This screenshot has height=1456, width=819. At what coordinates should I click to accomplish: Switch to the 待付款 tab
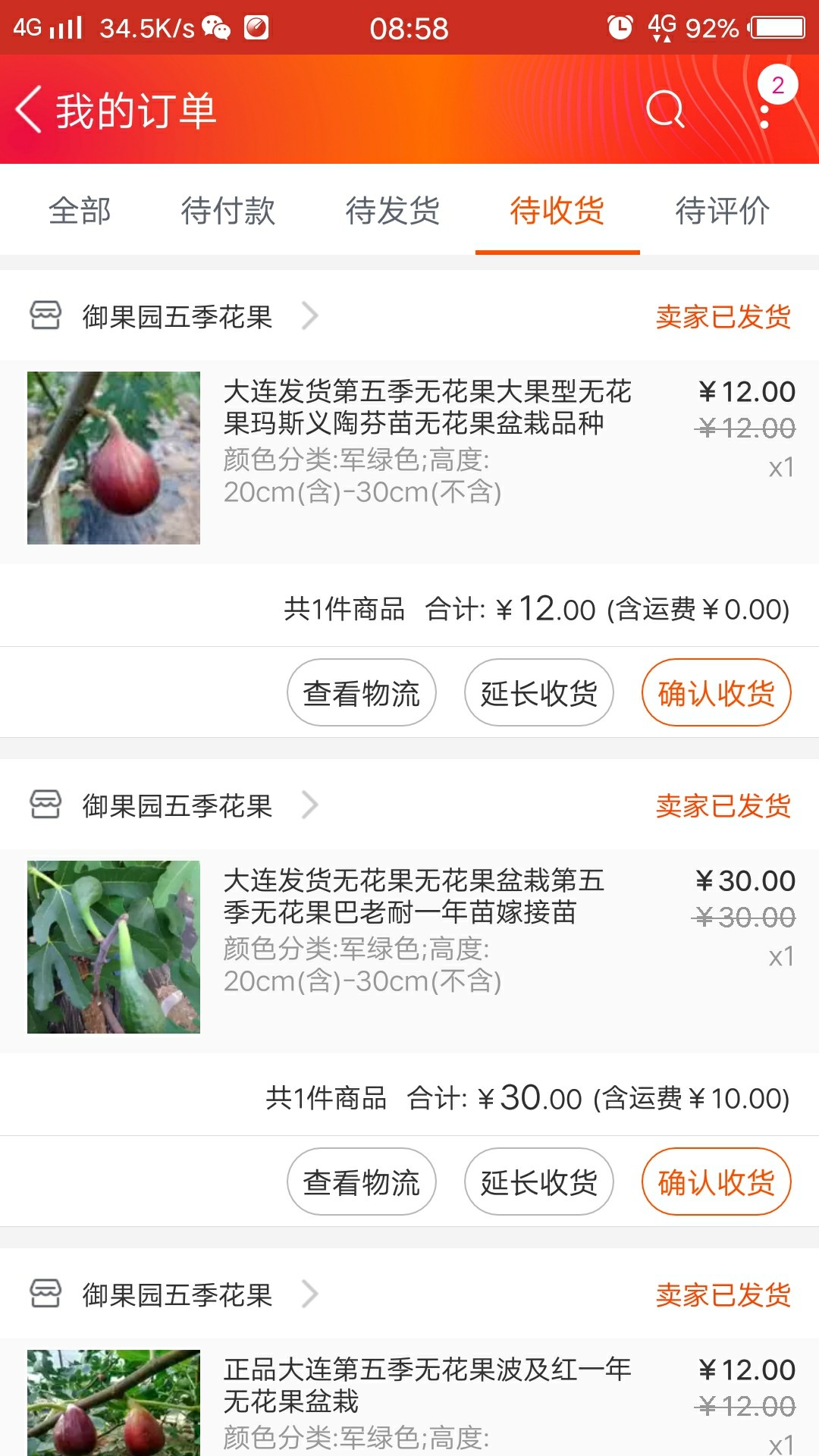[x=227, y=210]
